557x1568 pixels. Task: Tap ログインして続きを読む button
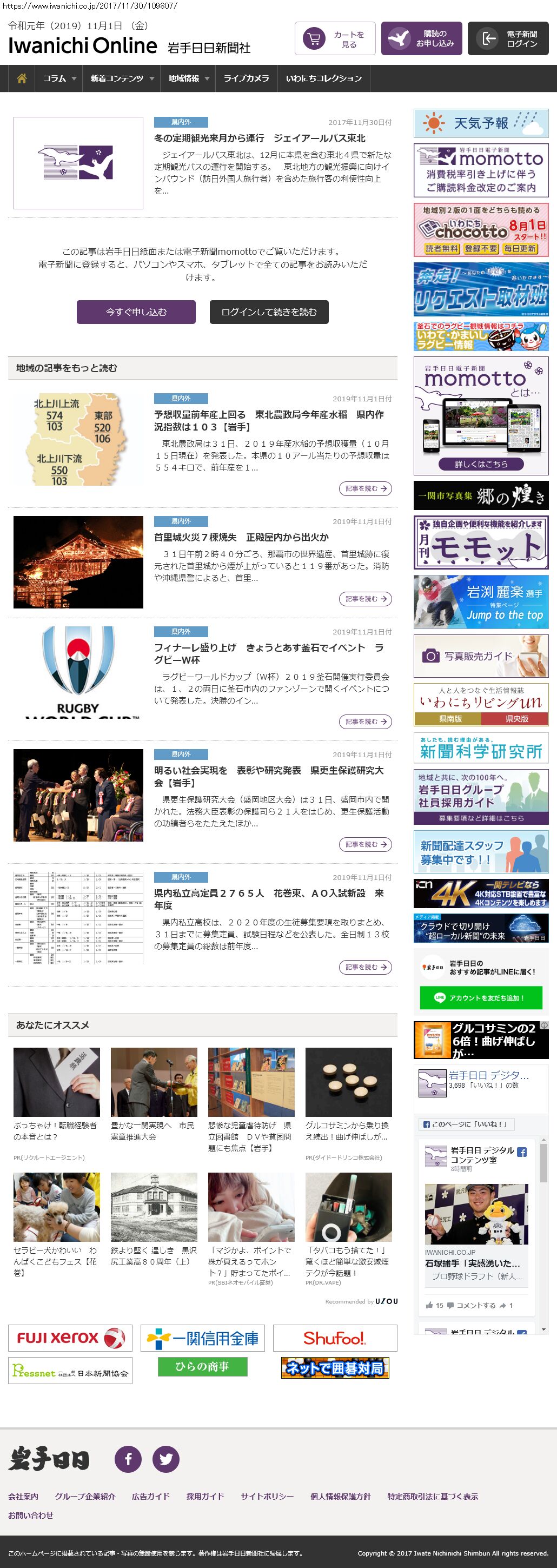click(268, 312)
